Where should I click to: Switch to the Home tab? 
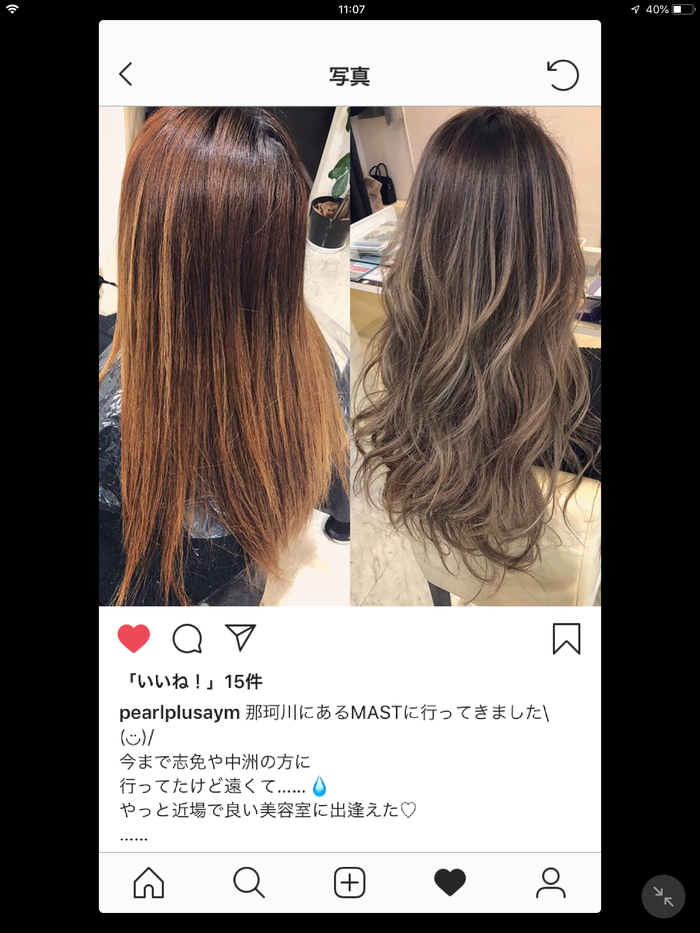[x=149, y=882]
